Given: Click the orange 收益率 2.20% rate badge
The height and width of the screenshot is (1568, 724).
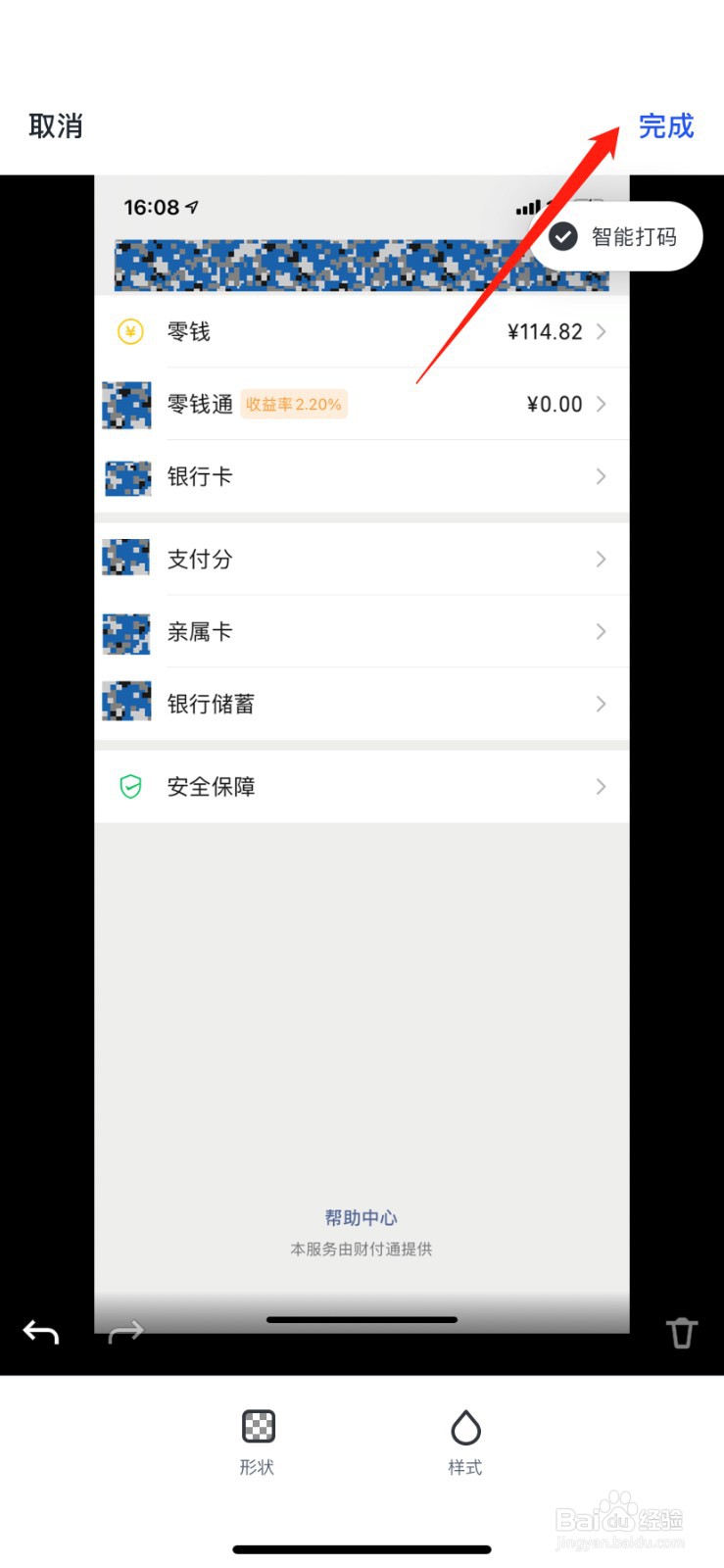Looking at the screenshot, I should (293, 404).
